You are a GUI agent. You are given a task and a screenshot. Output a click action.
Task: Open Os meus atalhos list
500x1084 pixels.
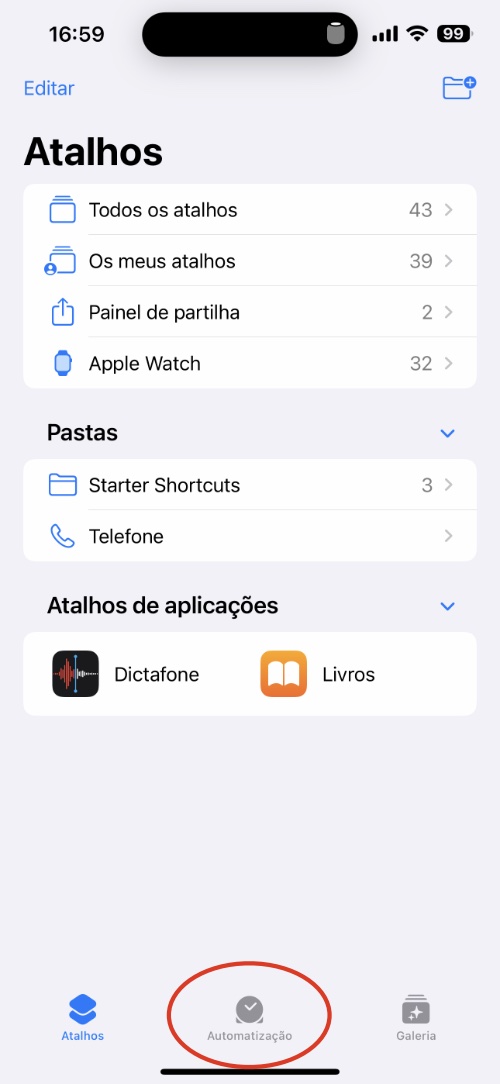(x=250, y=261)
